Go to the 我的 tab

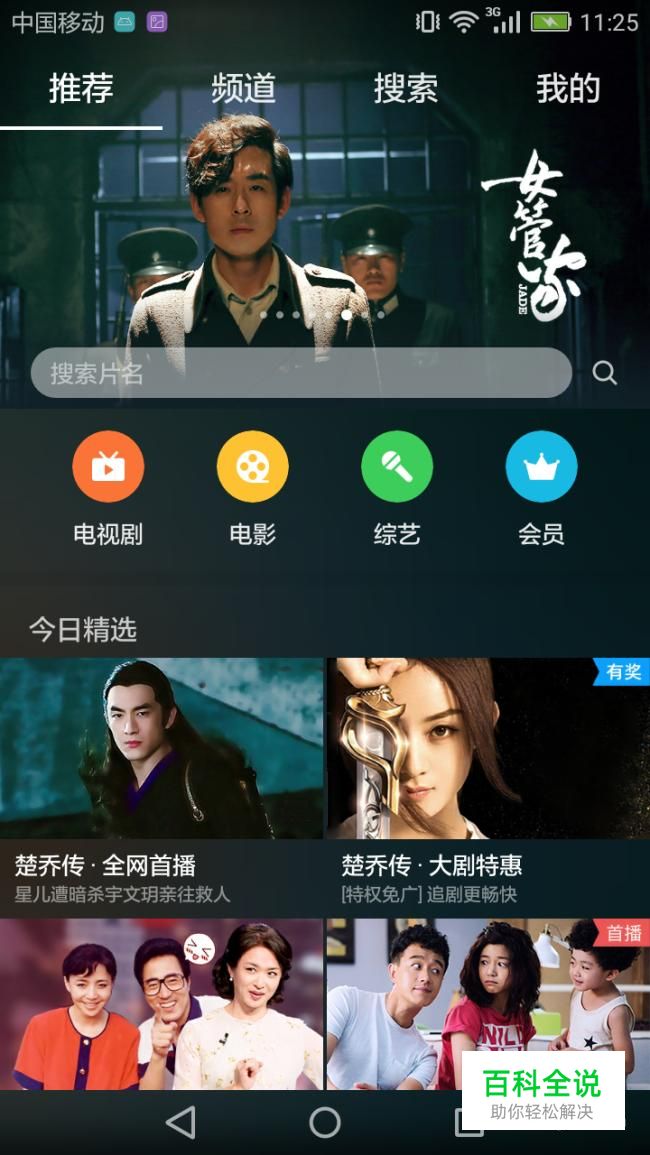(x=567, y=89)
